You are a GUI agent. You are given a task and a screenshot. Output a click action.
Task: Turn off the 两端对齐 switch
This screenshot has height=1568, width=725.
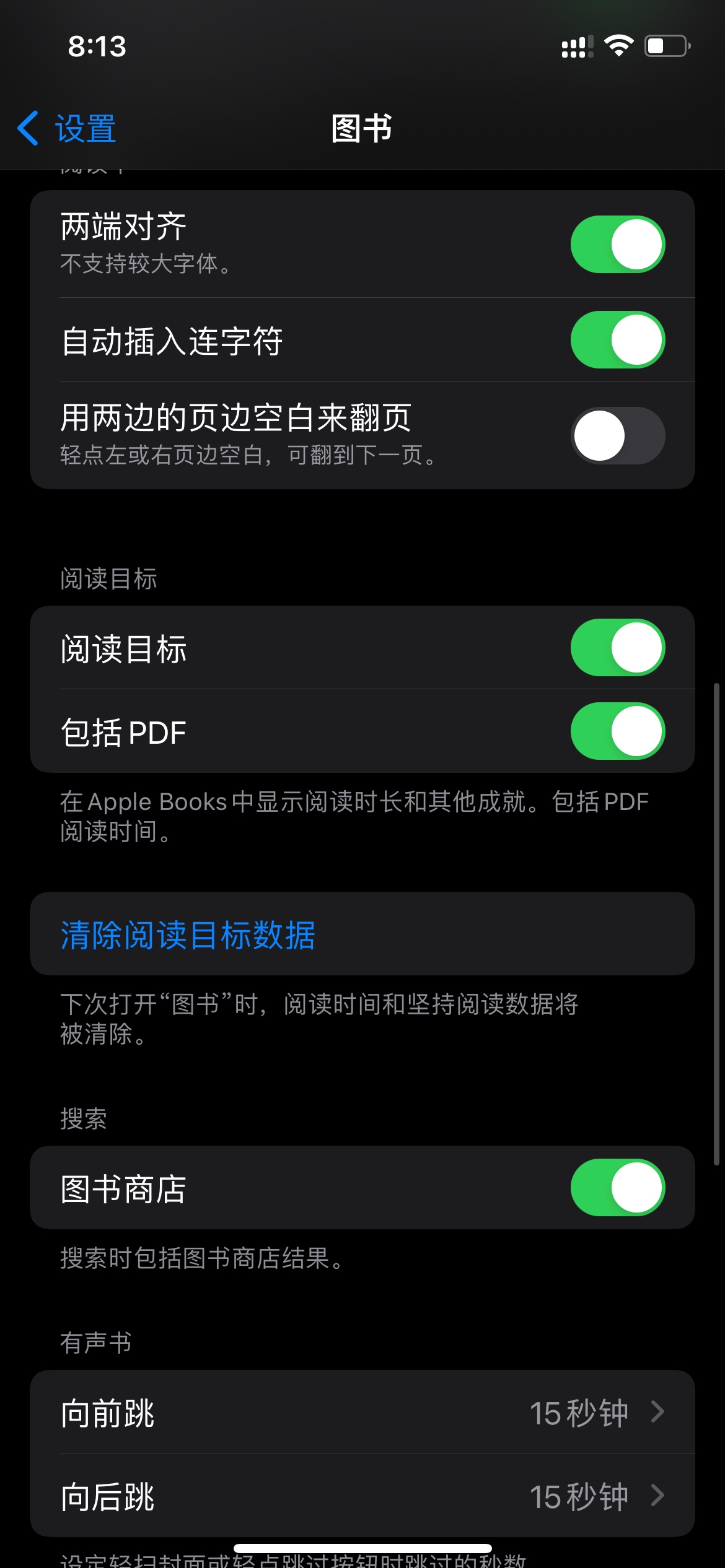coord(617,245)
